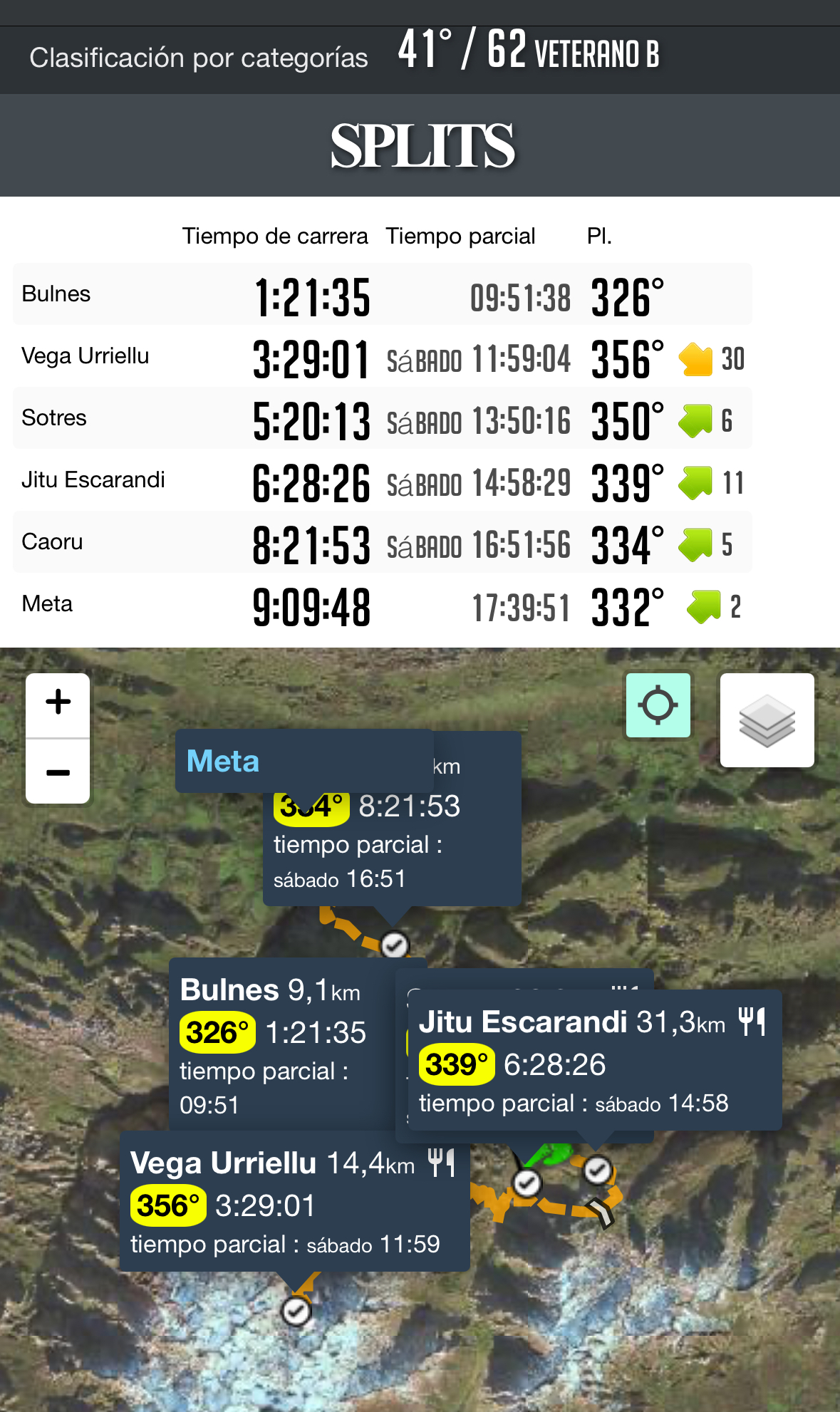The height and width of the screenshot is (1412, 840).
Task: Select the Vega Urriellu 14,4 km popup
Action: point(294,1201)
